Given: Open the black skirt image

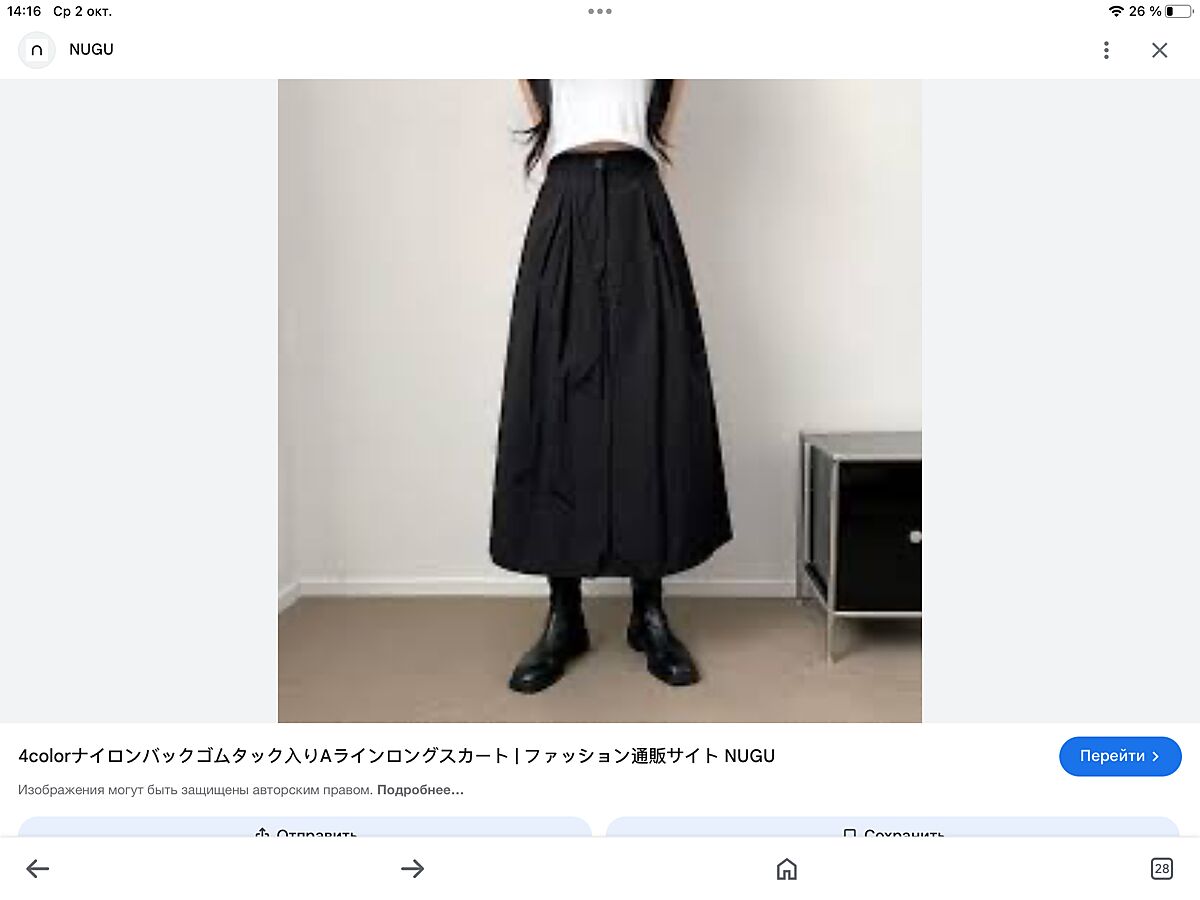Looking at the screenshot, I should [600, 400].
